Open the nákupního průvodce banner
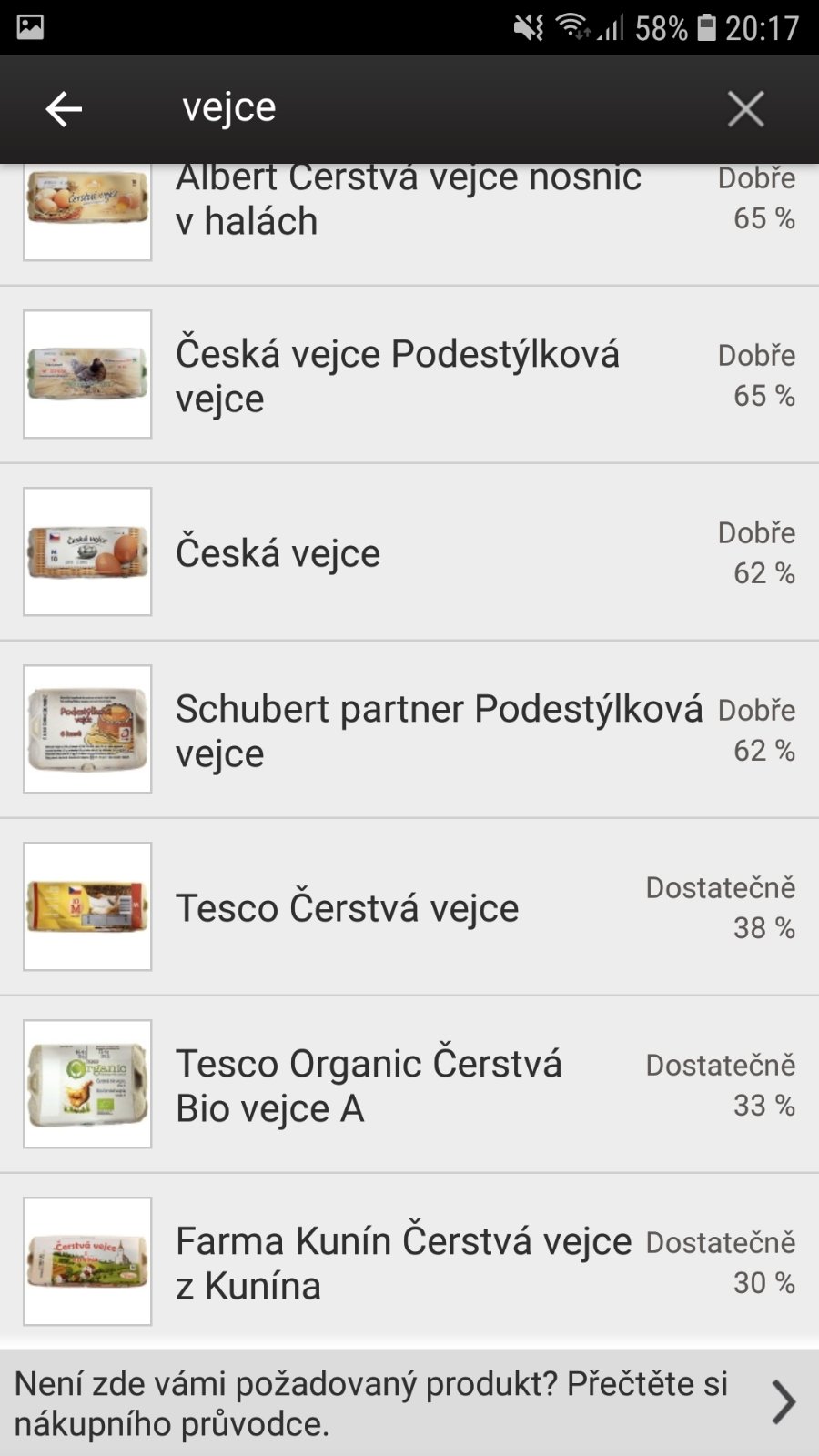Viewport: 819px width, 1456px height. (409, 1402)
